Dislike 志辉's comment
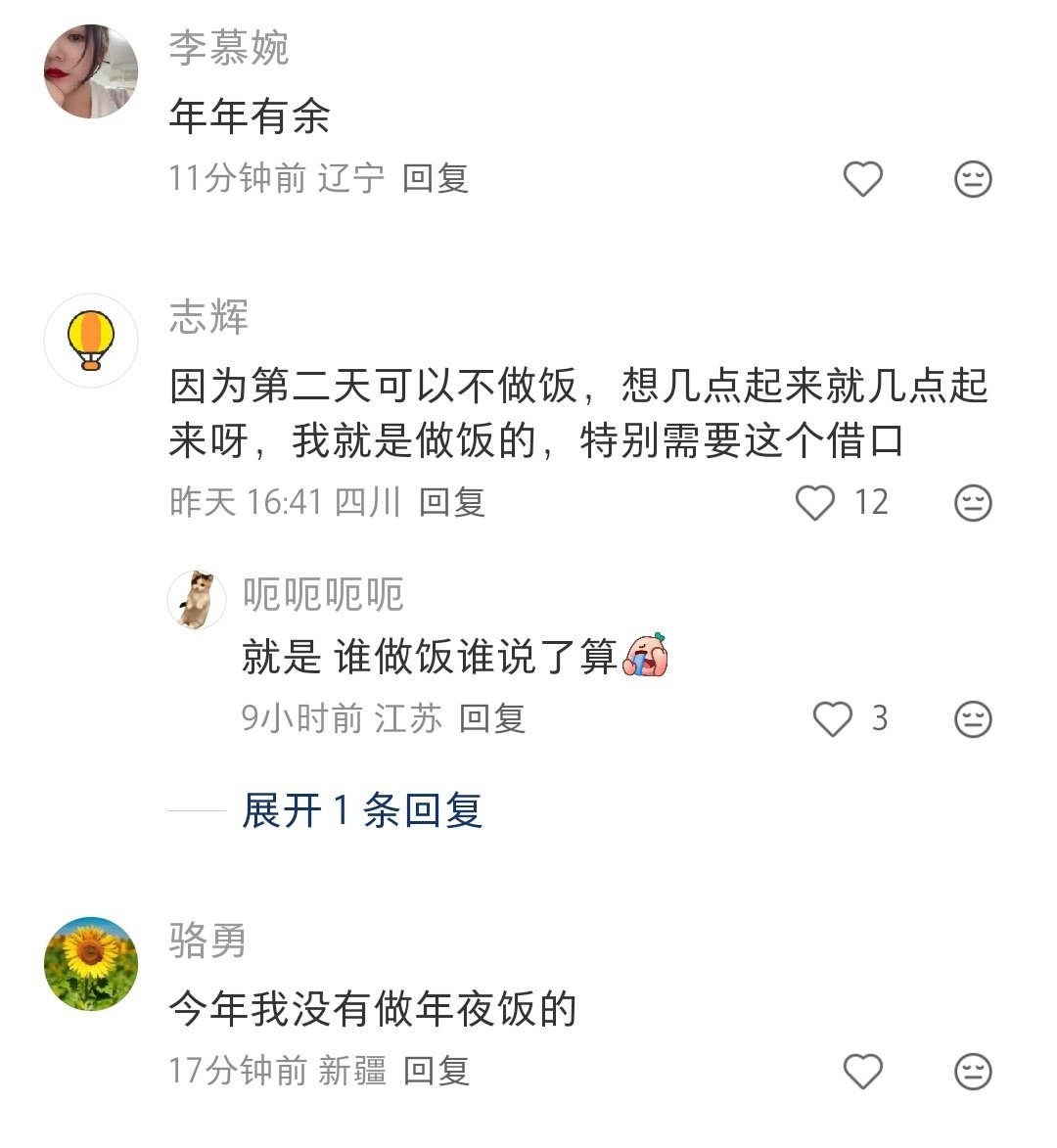 click(x=973, y=503)
